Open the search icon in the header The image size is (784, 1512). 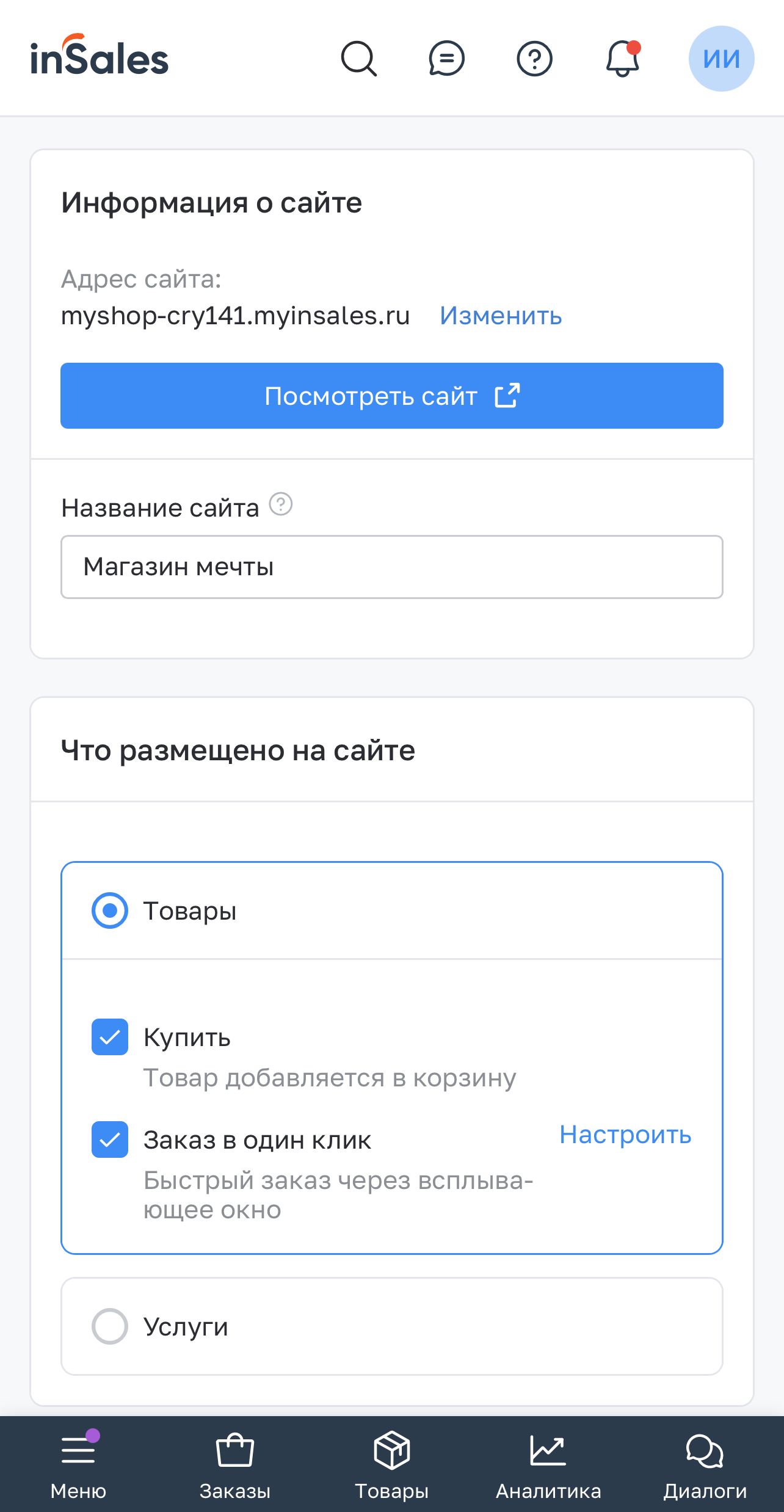pos(359,59)
